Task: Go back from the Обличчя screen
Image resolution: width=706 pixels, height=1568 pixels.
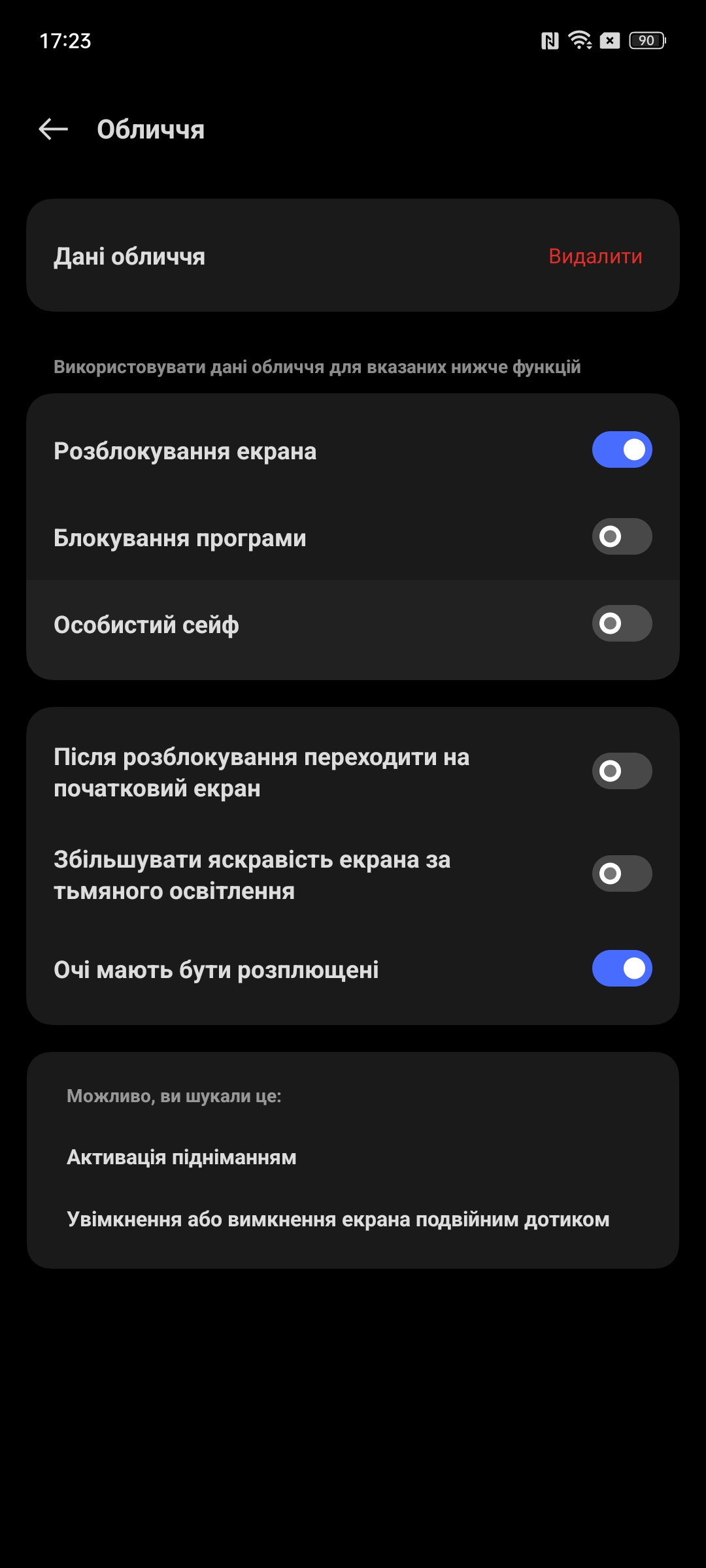Action: (54, 129)
